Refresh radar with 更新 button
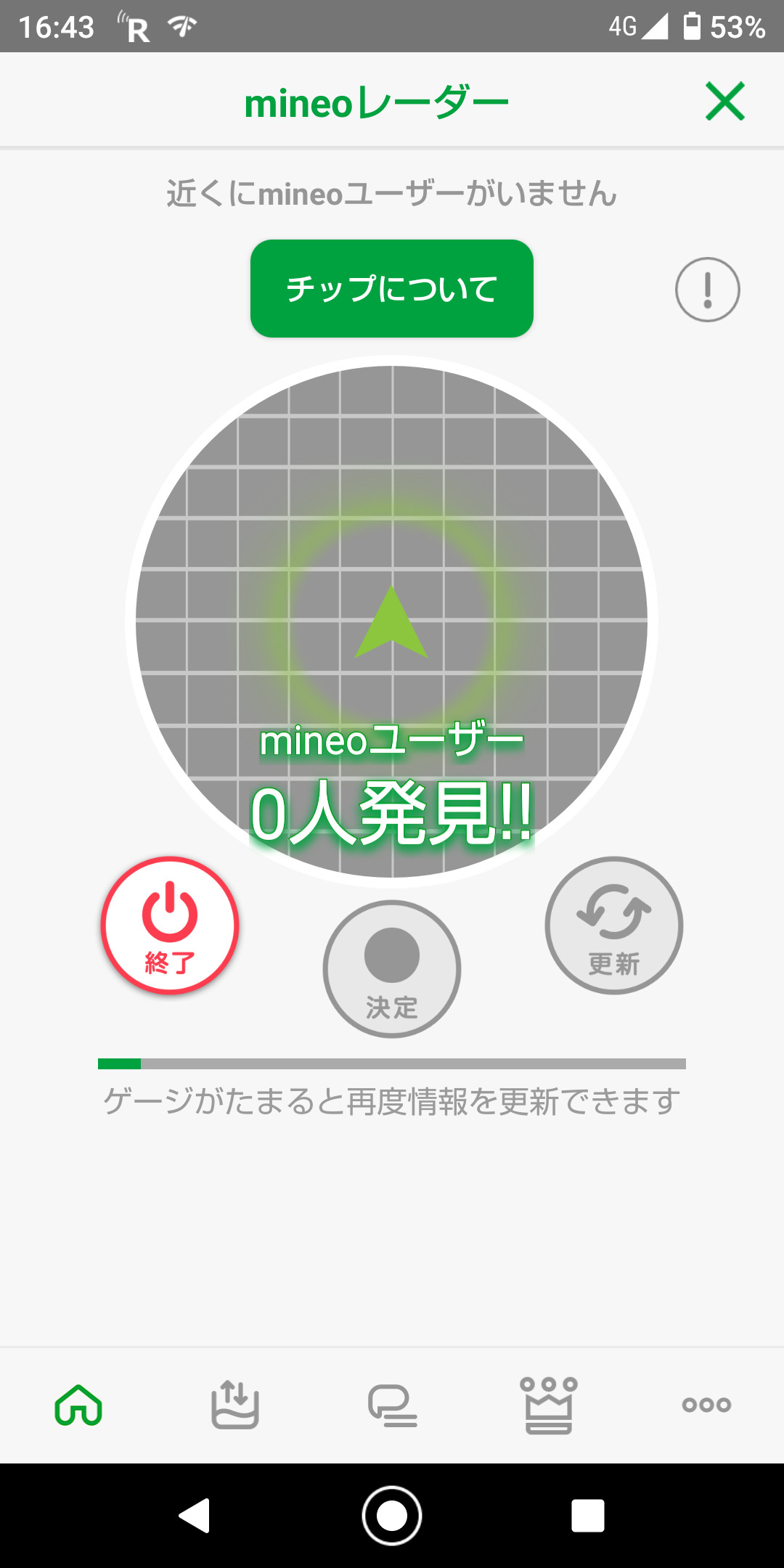 (x=613, y=925)
